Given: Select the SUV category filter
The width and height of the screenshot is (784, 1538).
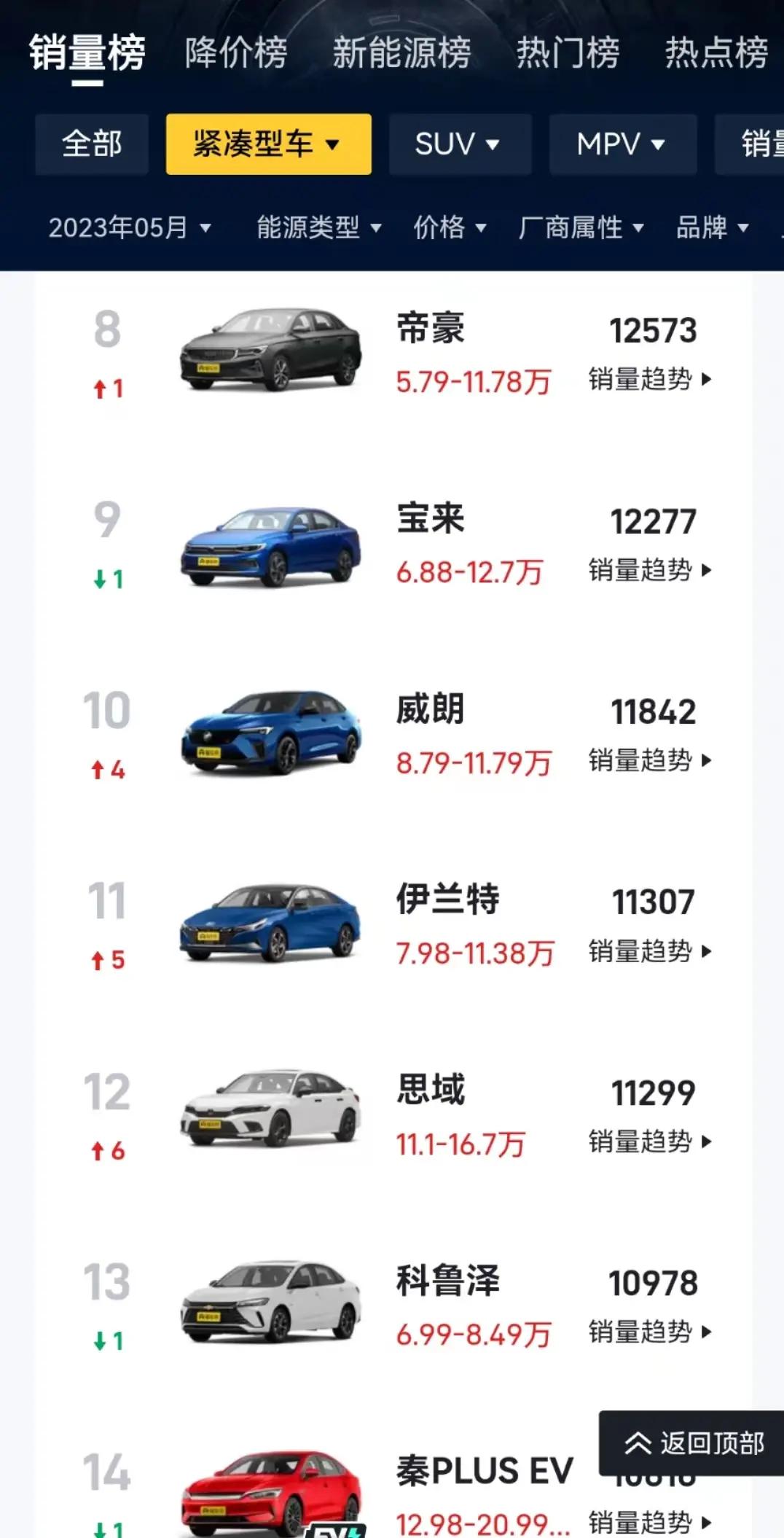Looking at the screenshot, I should [459, 144].
